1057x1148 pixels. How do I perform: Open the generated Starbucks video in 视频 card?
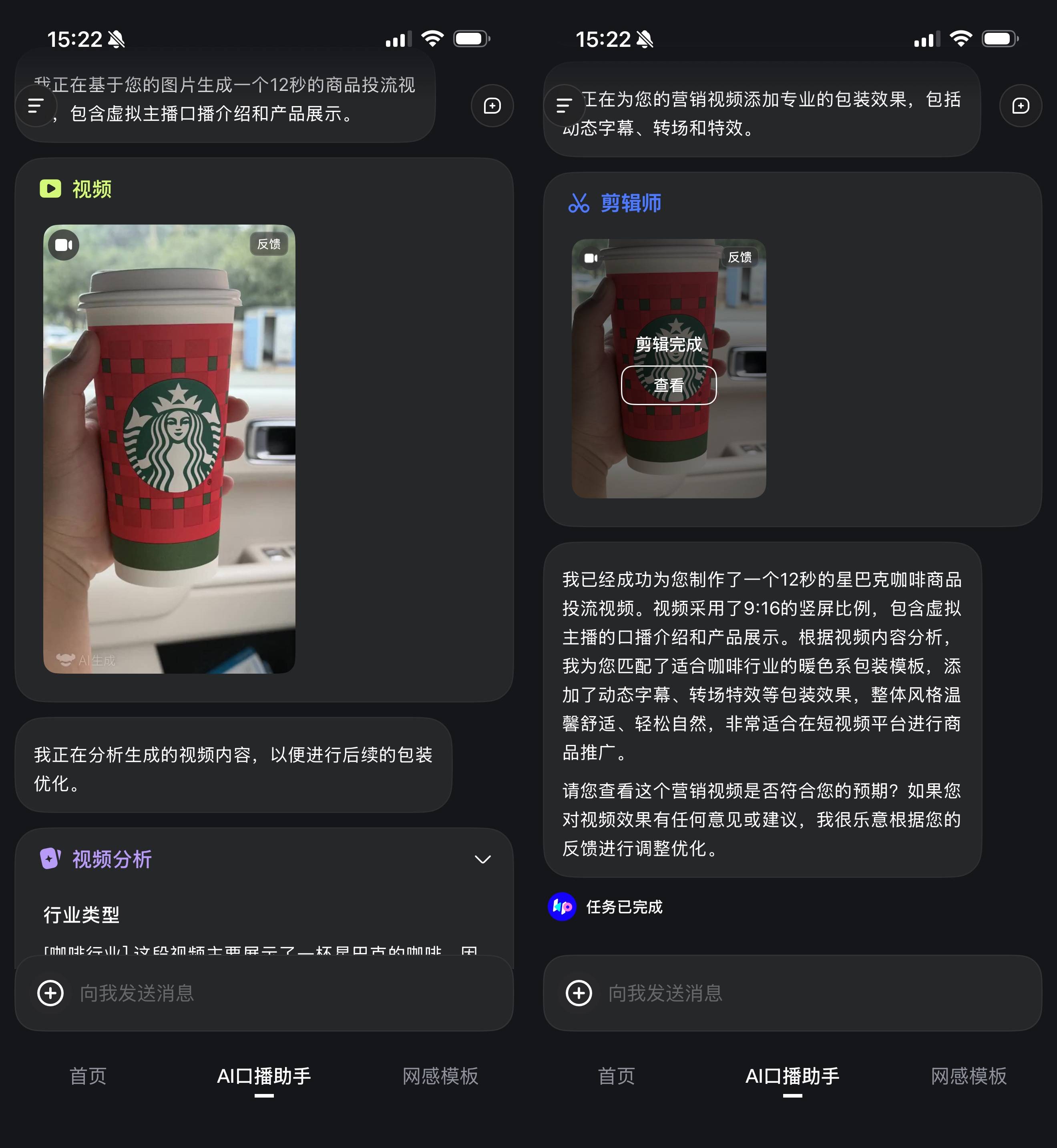(x=169, y=449)
